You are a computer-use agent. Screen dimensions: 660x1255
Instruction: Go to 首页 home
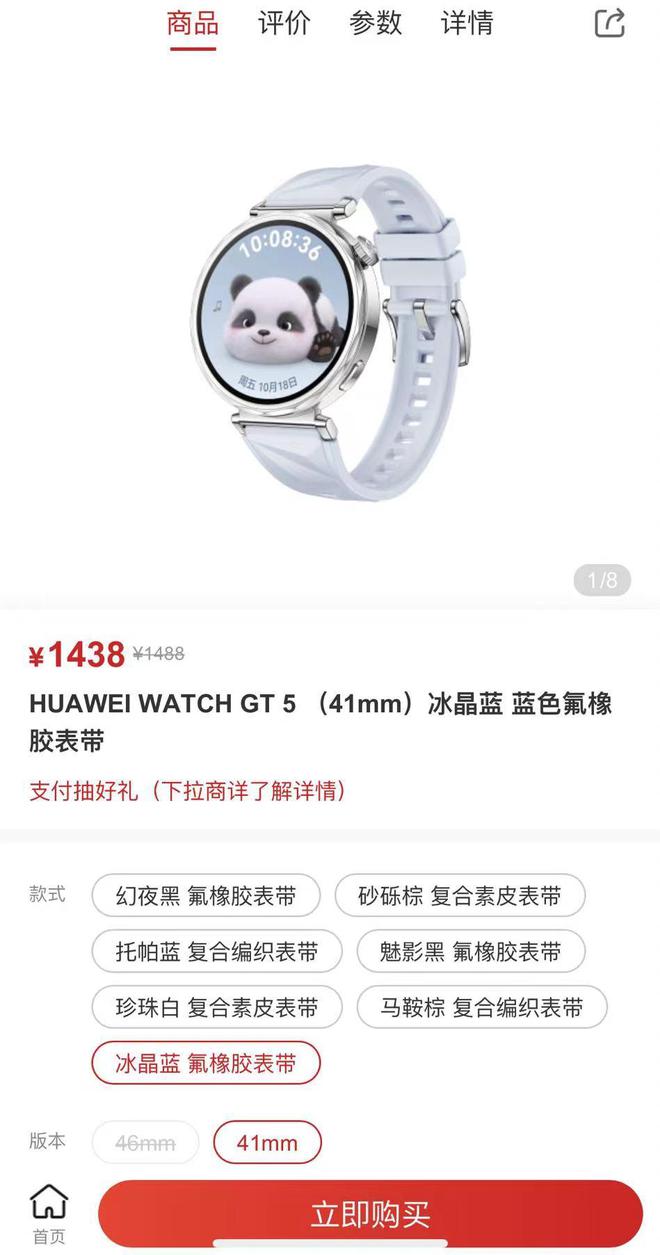(x=48, y=1214)
